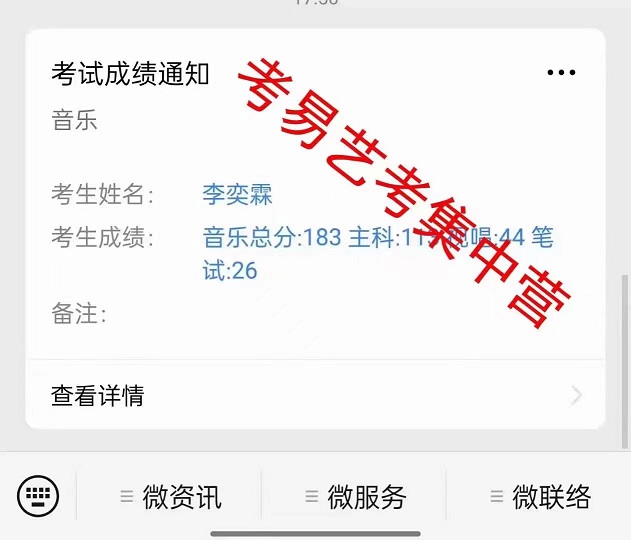This screenshot has width=631, height=540.
Task: Open the three-dot menu on the exam score card
Action: tap(561, 73)
